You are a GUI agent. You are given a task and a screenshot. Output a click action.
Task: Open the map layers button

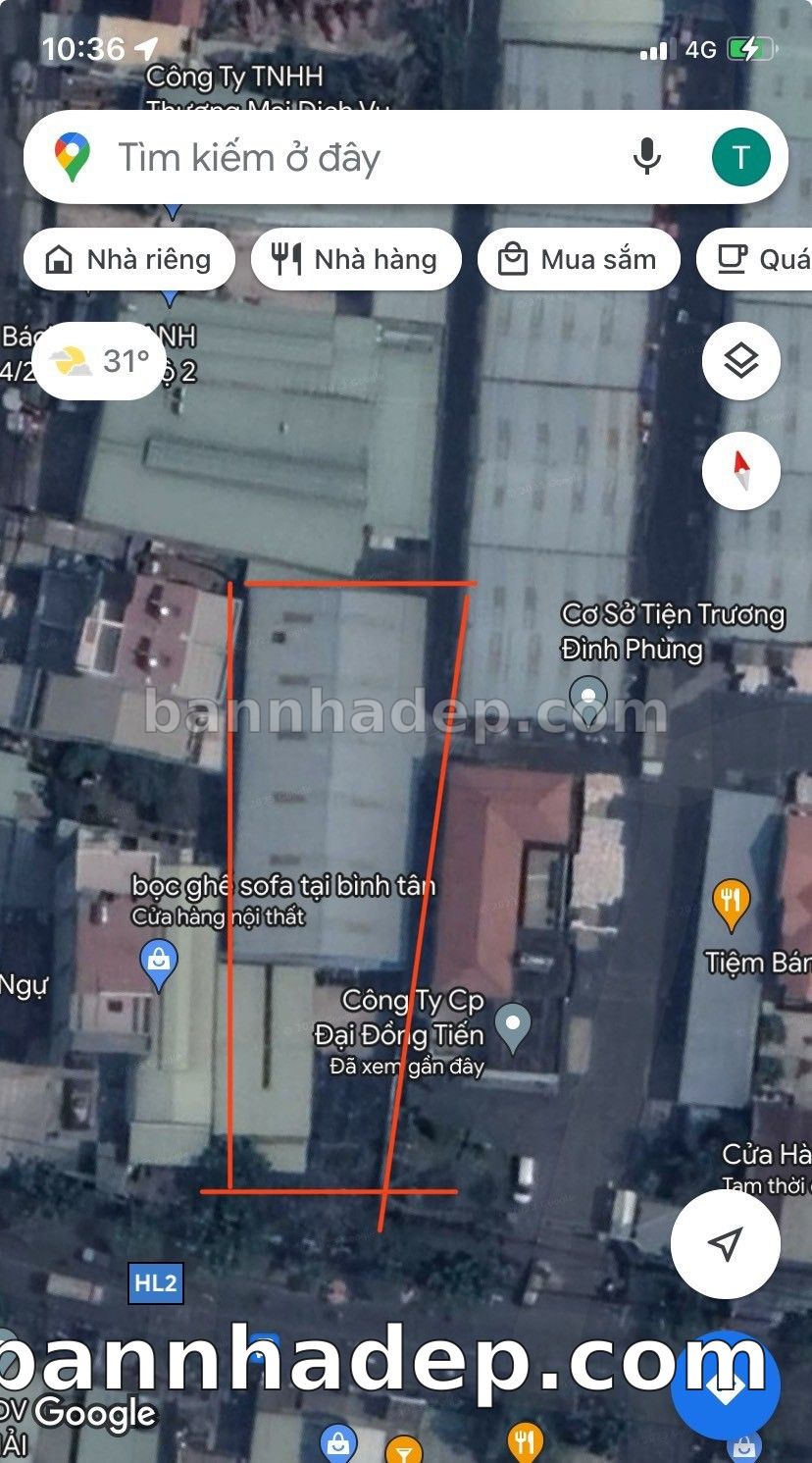[x=740, y=361]
